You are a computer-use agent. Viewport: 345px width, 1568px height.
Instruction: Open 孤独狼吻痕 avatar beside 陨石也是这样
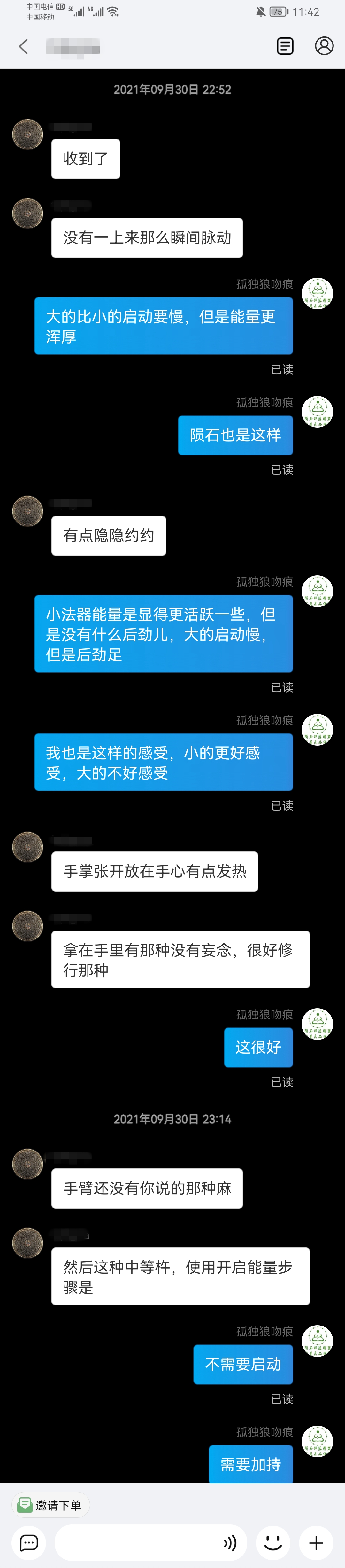pyautogui.click(x=317, y=411)
